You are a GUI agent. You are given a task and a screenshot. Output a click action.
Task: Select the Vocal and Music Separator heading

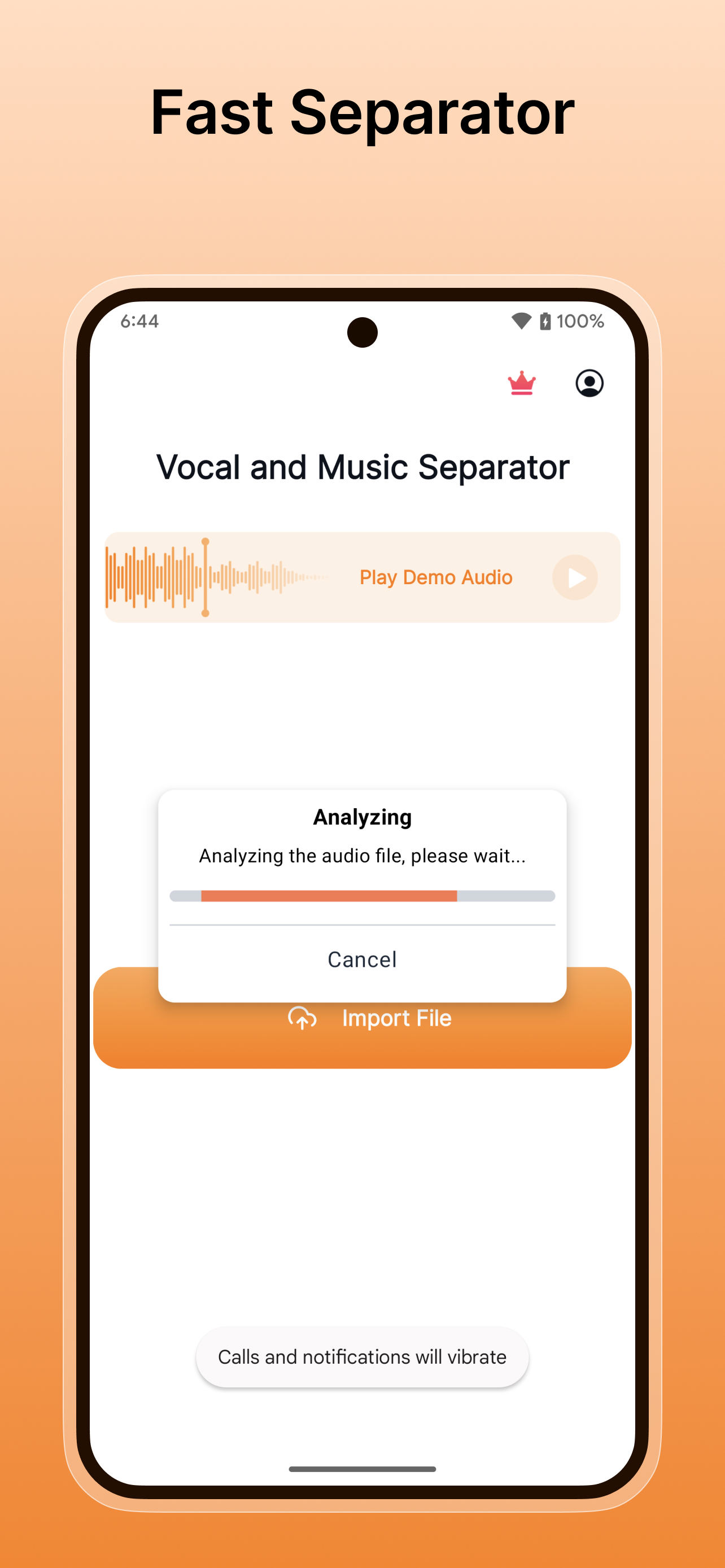(362, 467)
